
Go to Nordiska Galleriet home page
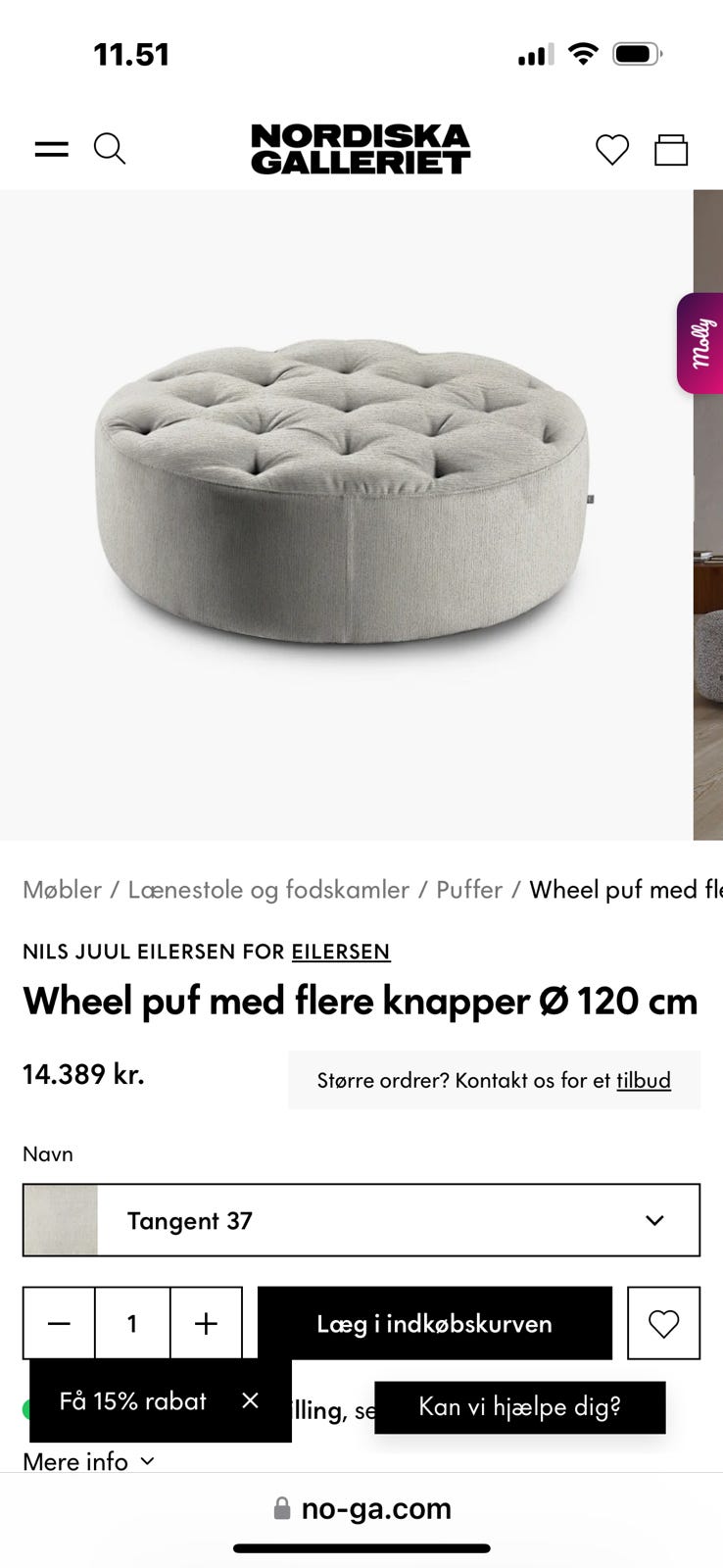coord(361,149)
